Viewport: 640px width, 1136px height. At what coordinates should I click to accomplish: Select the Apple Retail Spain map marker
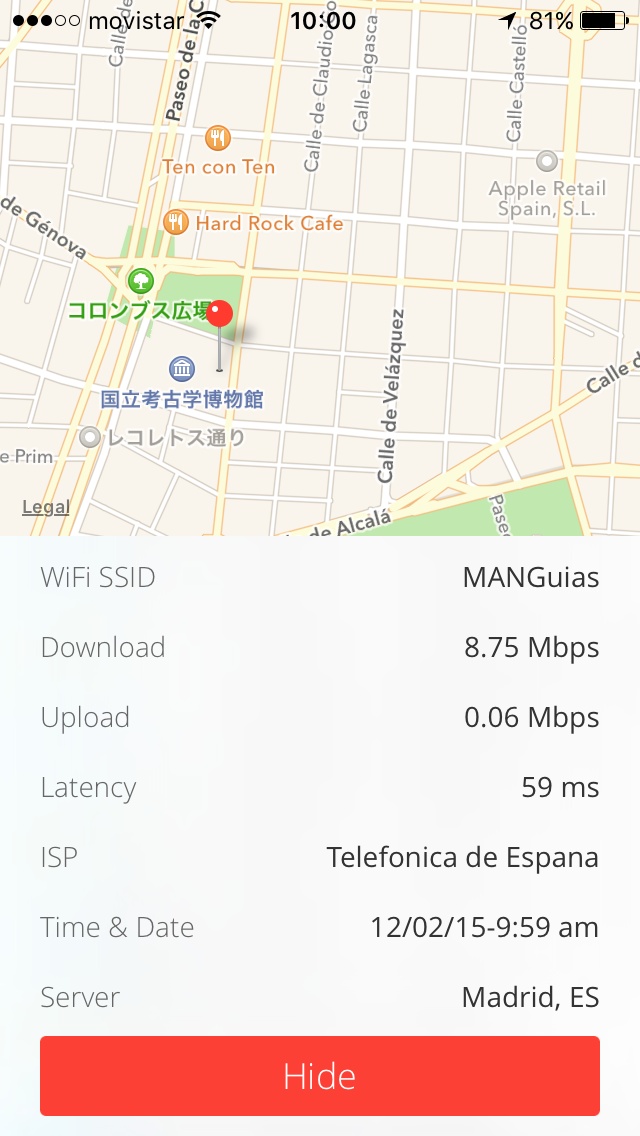click(x=547, y=161)
